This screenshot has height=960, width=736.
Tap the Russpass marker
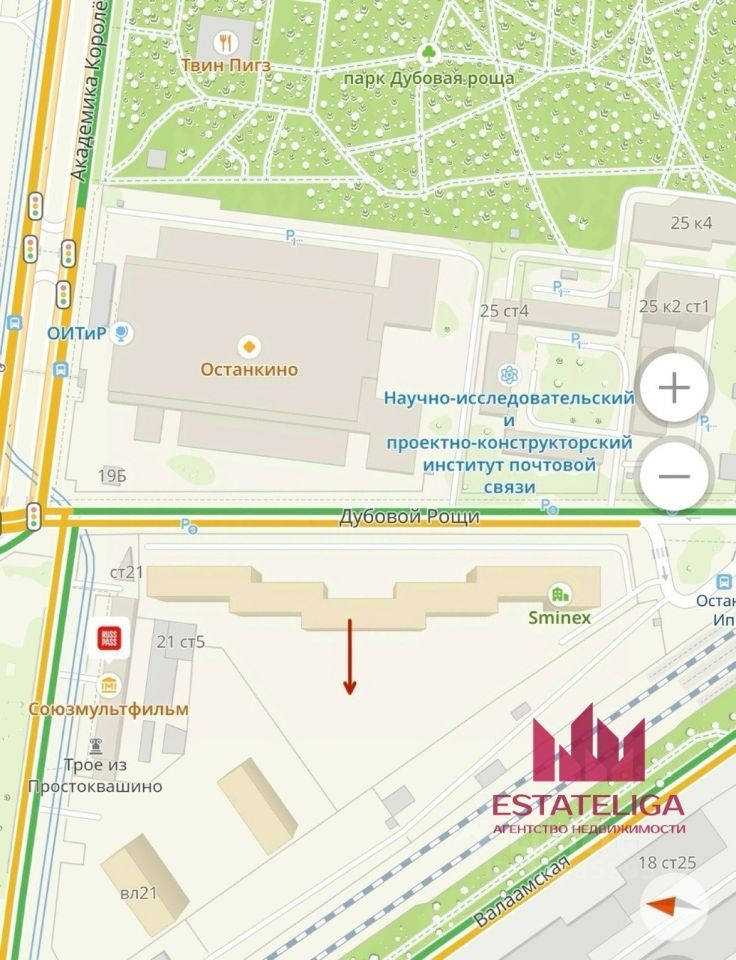tap(109, 637)
